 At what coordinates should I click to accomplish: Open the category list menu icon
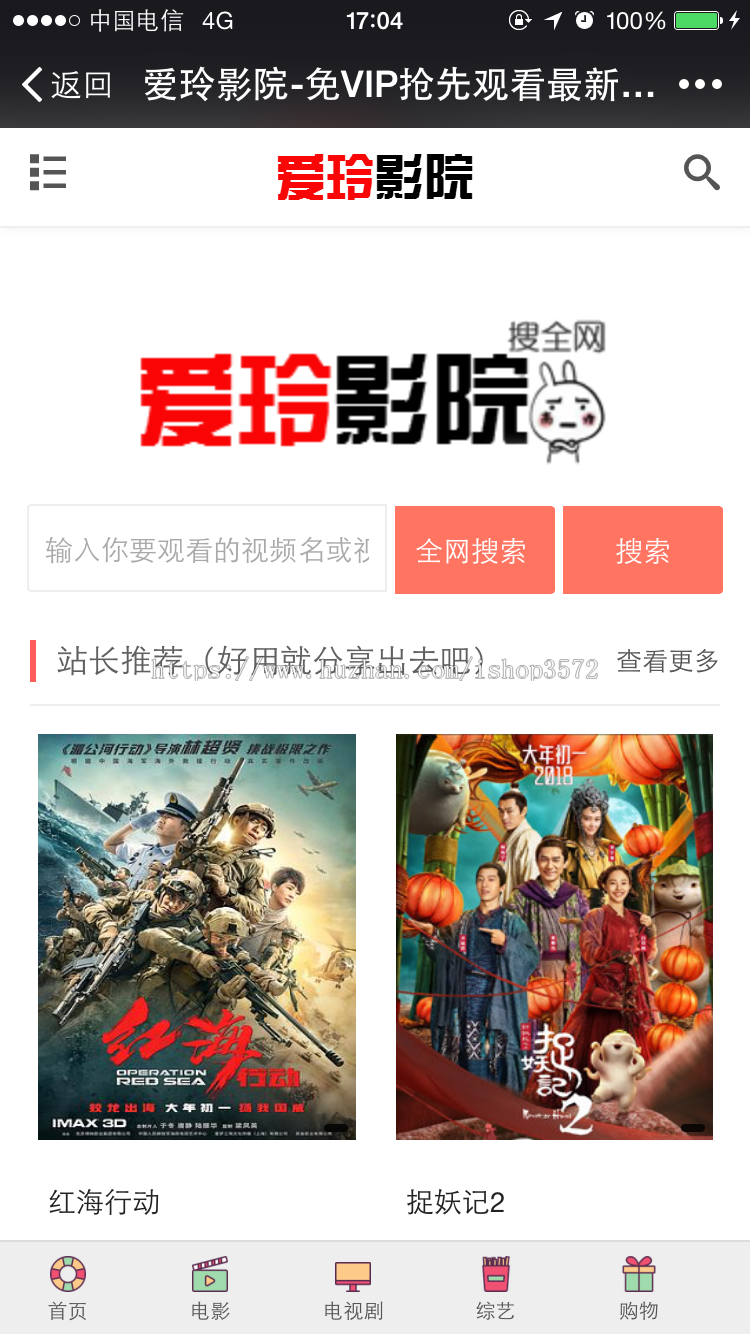[x=47, y=172]
